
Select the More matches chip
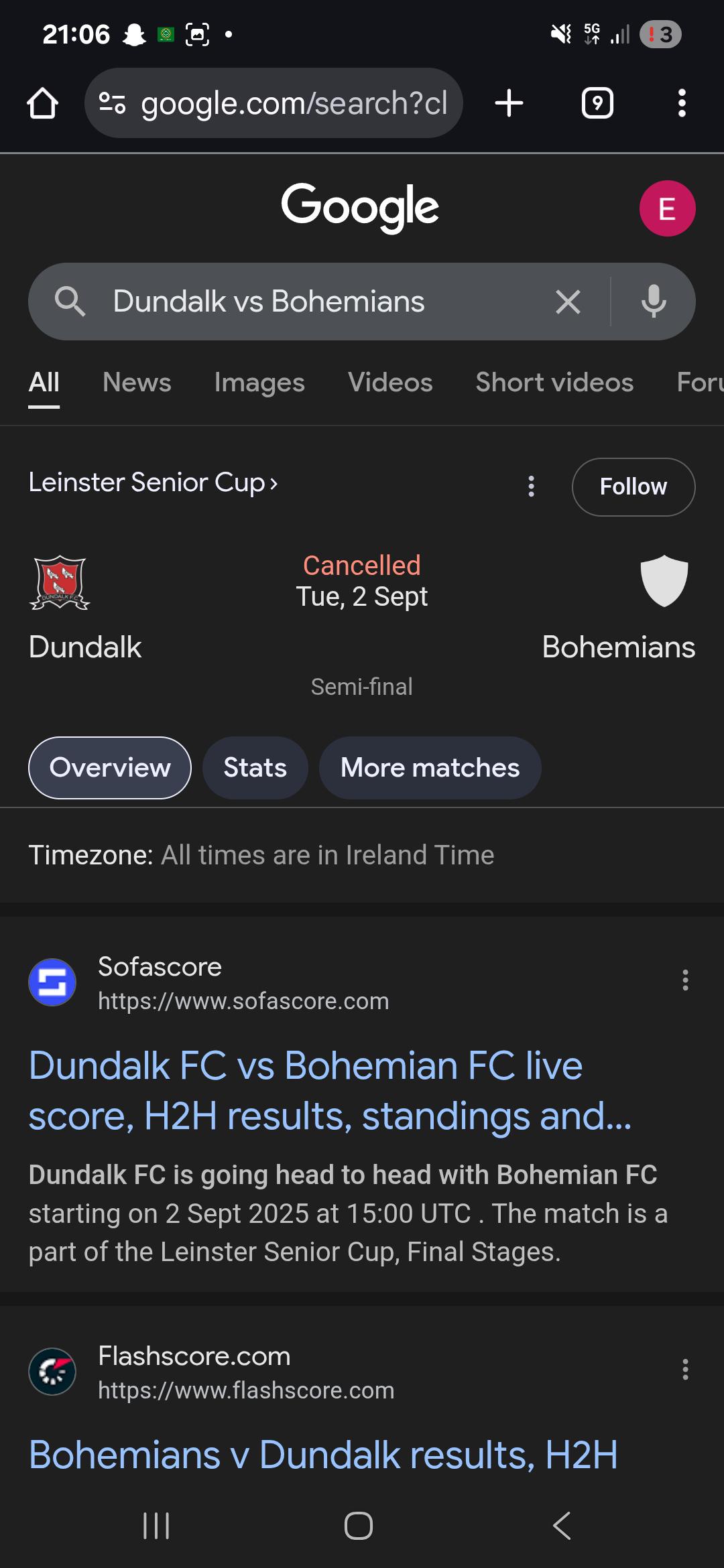pyautogui.click(x=430, y=768)
